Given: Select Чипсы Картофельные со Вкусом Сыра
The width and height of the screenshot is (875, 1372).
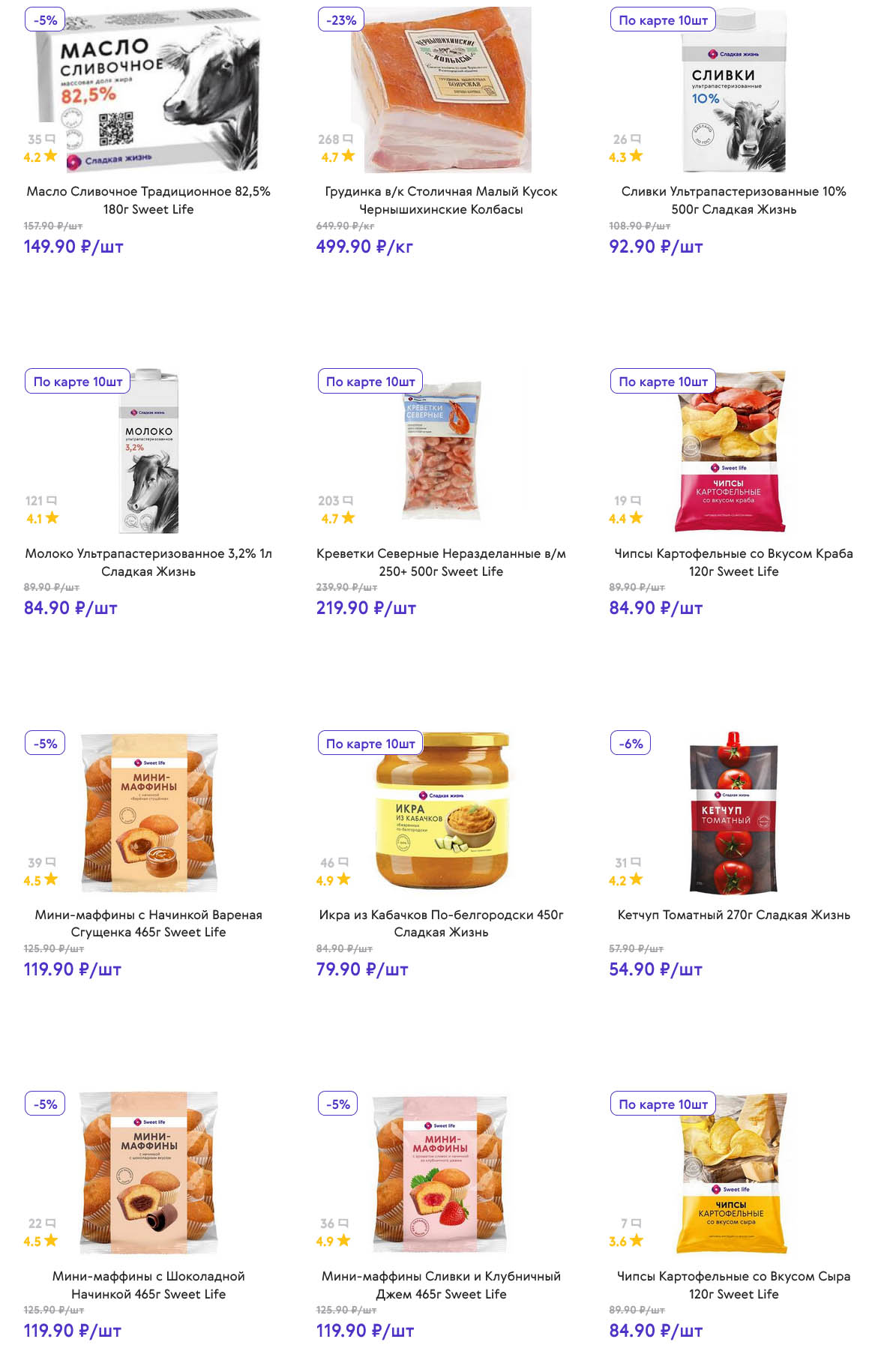Looking at the screenshot, I should tap(733, 1284).
